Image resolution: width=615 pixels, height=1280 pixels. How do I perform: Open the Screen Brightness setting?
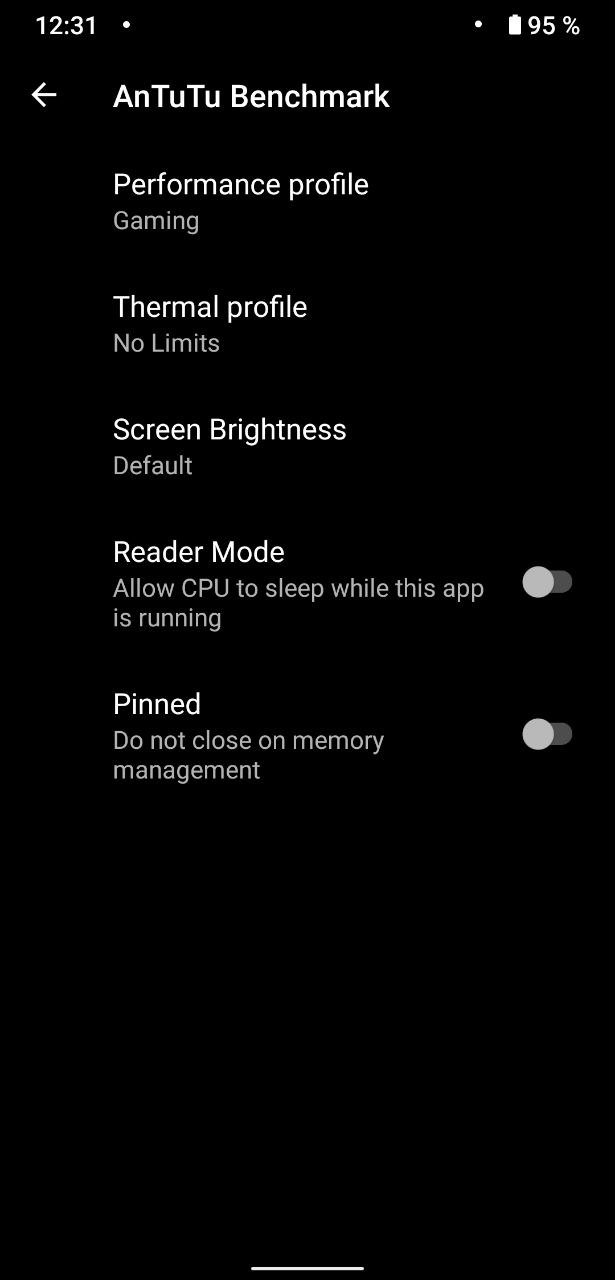pyautogui.click(x=307, y=447)
